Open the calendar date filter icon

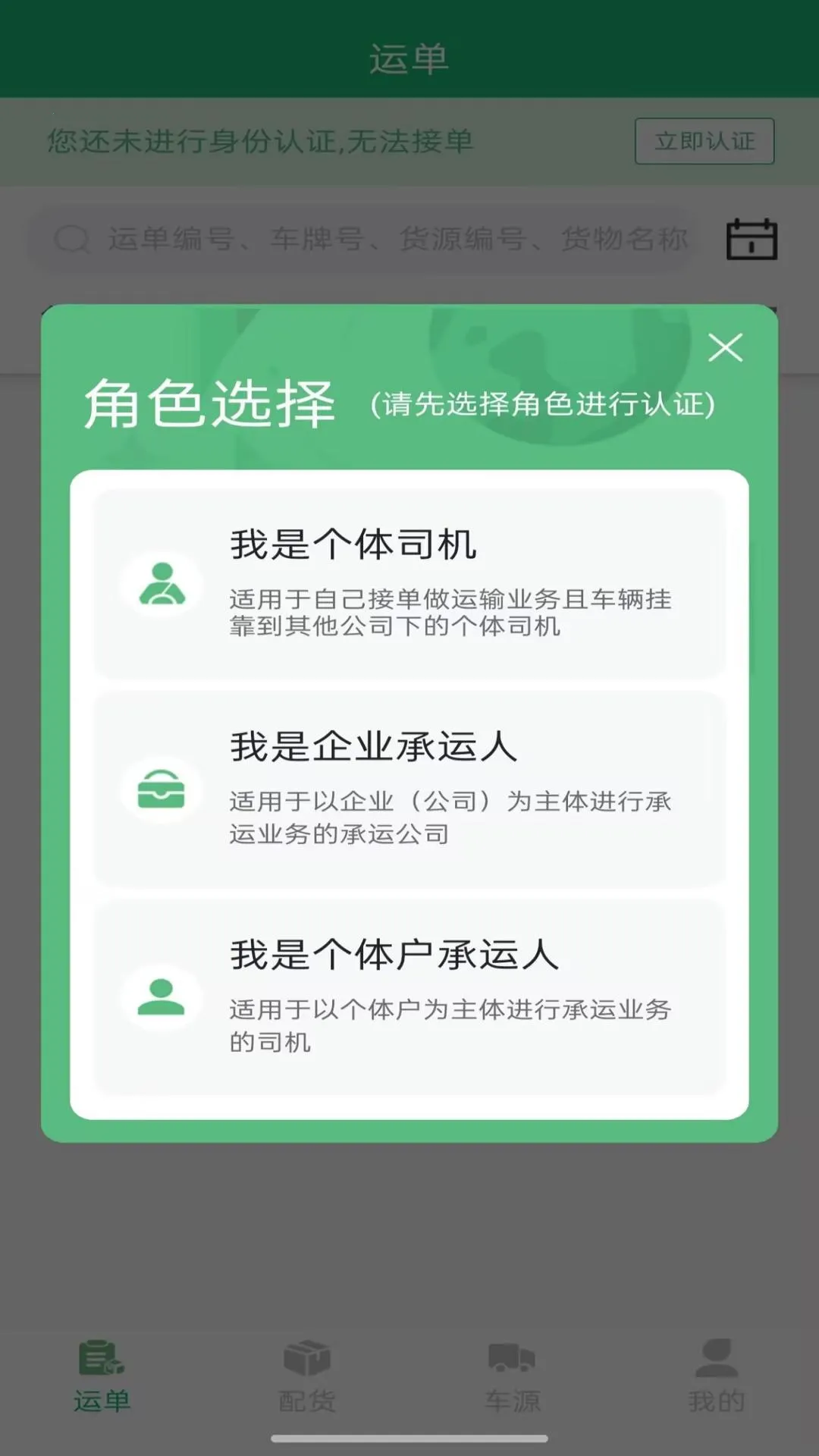pyautogui.click(x=753, y=239)
